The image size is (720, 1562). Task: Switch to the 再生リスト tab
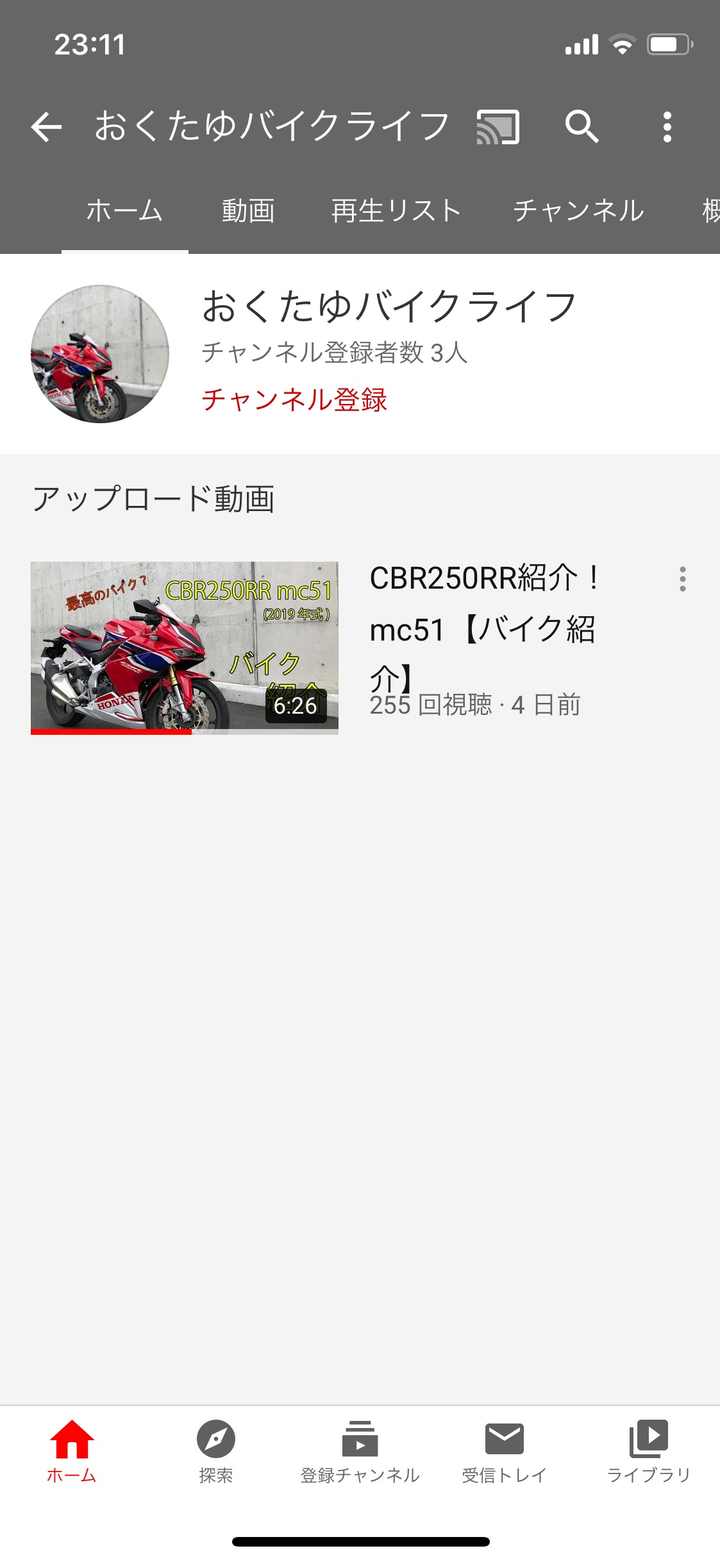(x=396, y=211)
